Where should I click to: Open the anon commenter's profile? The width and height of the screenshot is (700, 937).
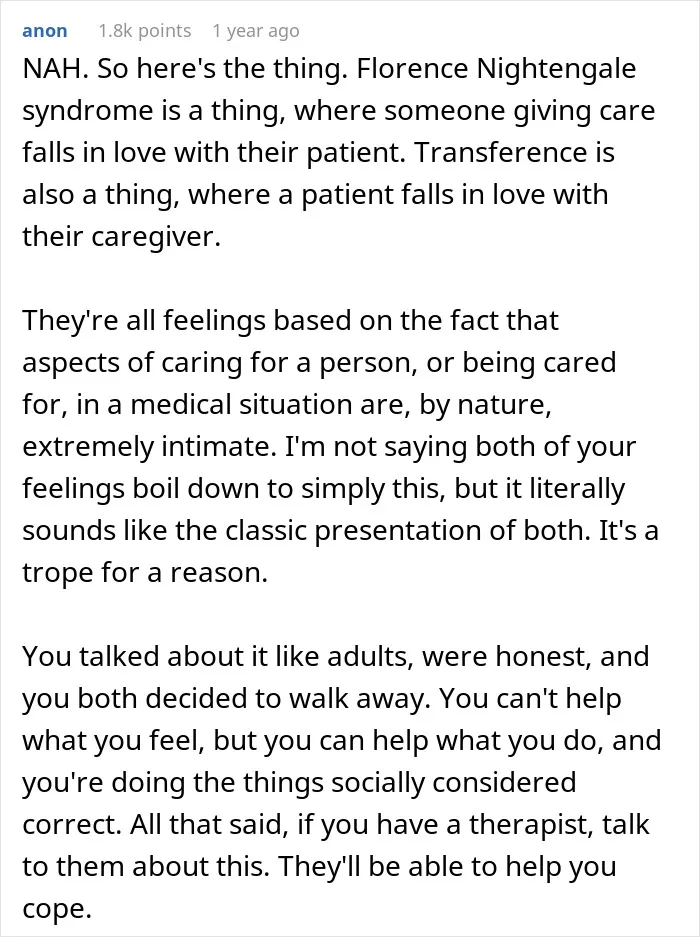pyautogui.click(x=45, y=30)
